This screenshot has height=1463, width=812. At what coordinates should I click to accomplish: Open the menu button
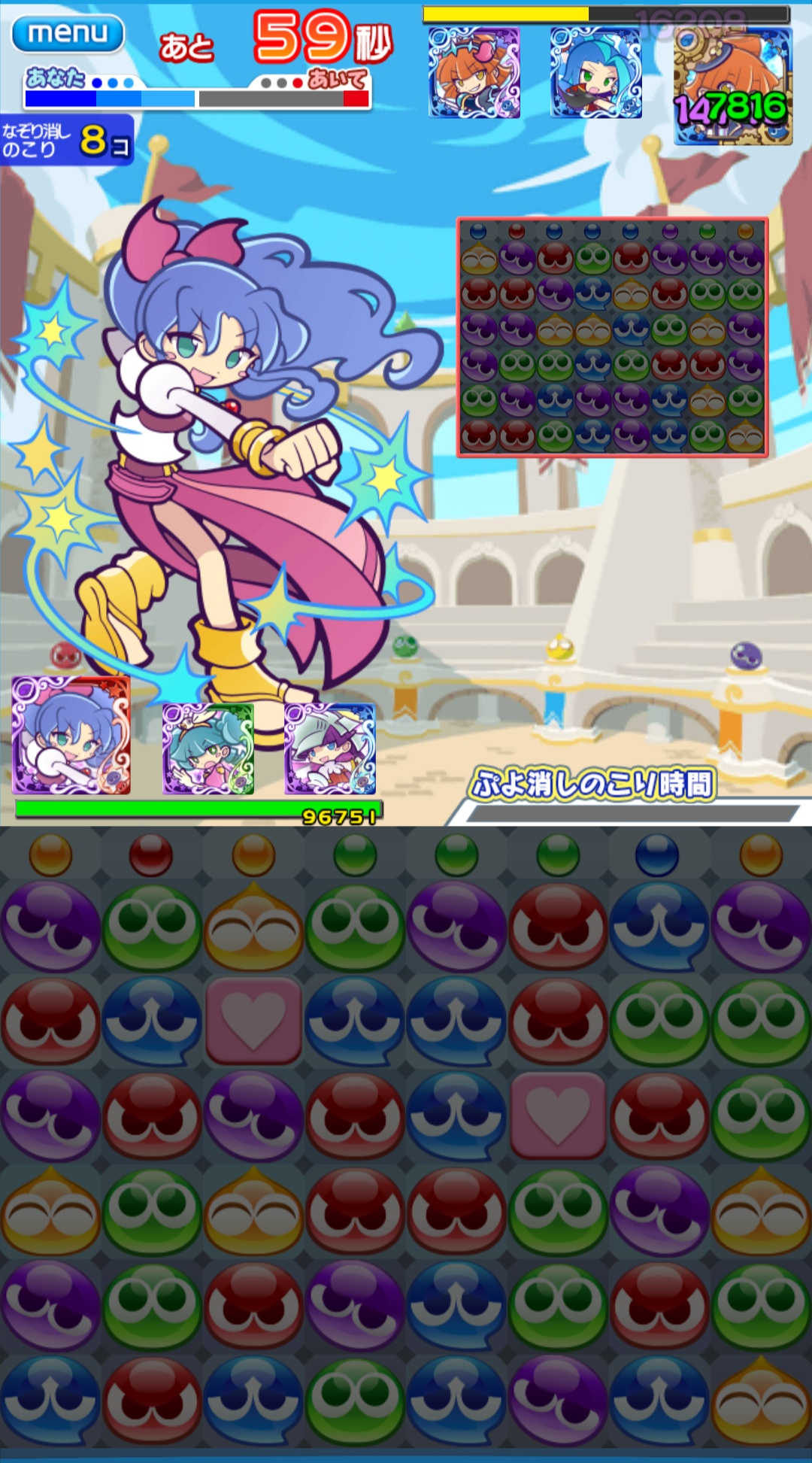coord(68,33)
